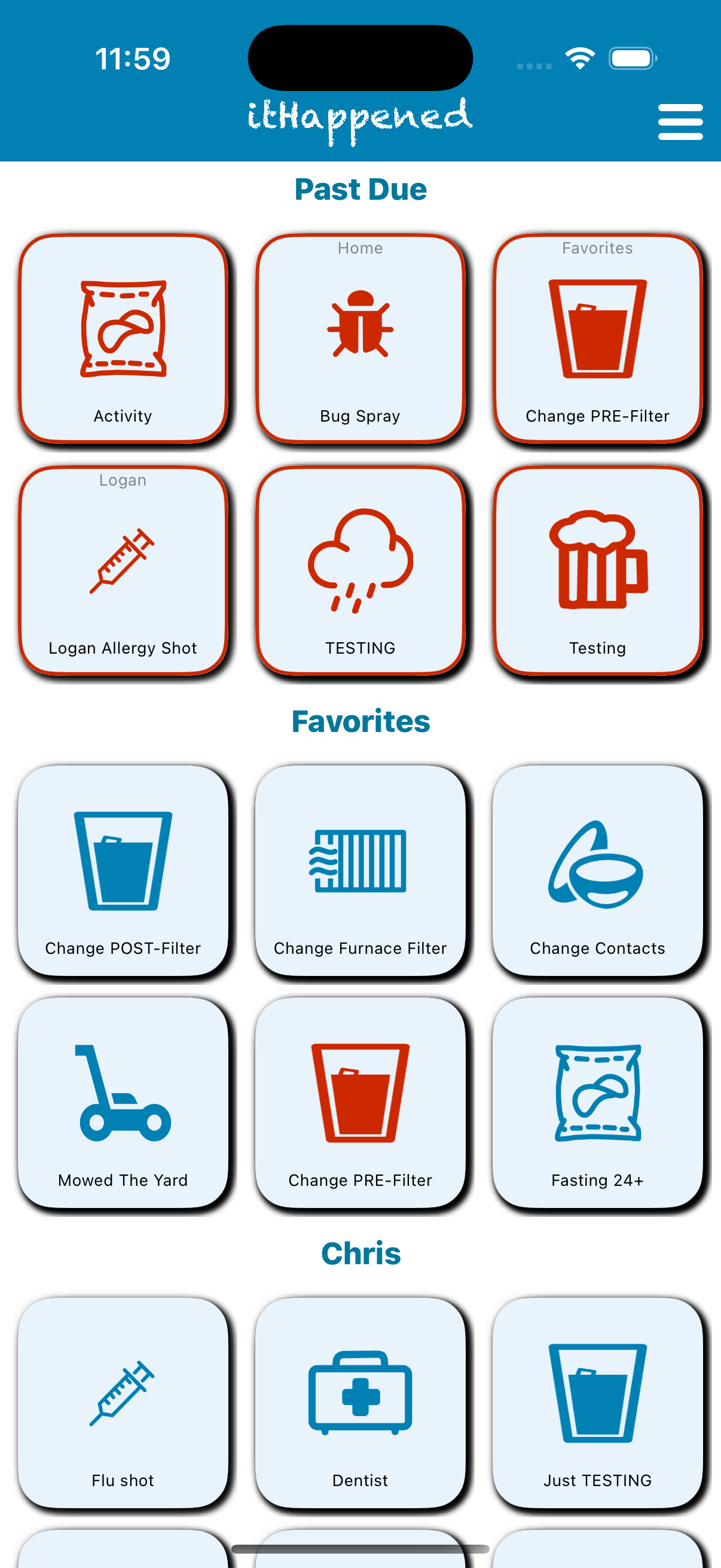
Task: Click the Favorites section heading
Action: tap(360, 723)
